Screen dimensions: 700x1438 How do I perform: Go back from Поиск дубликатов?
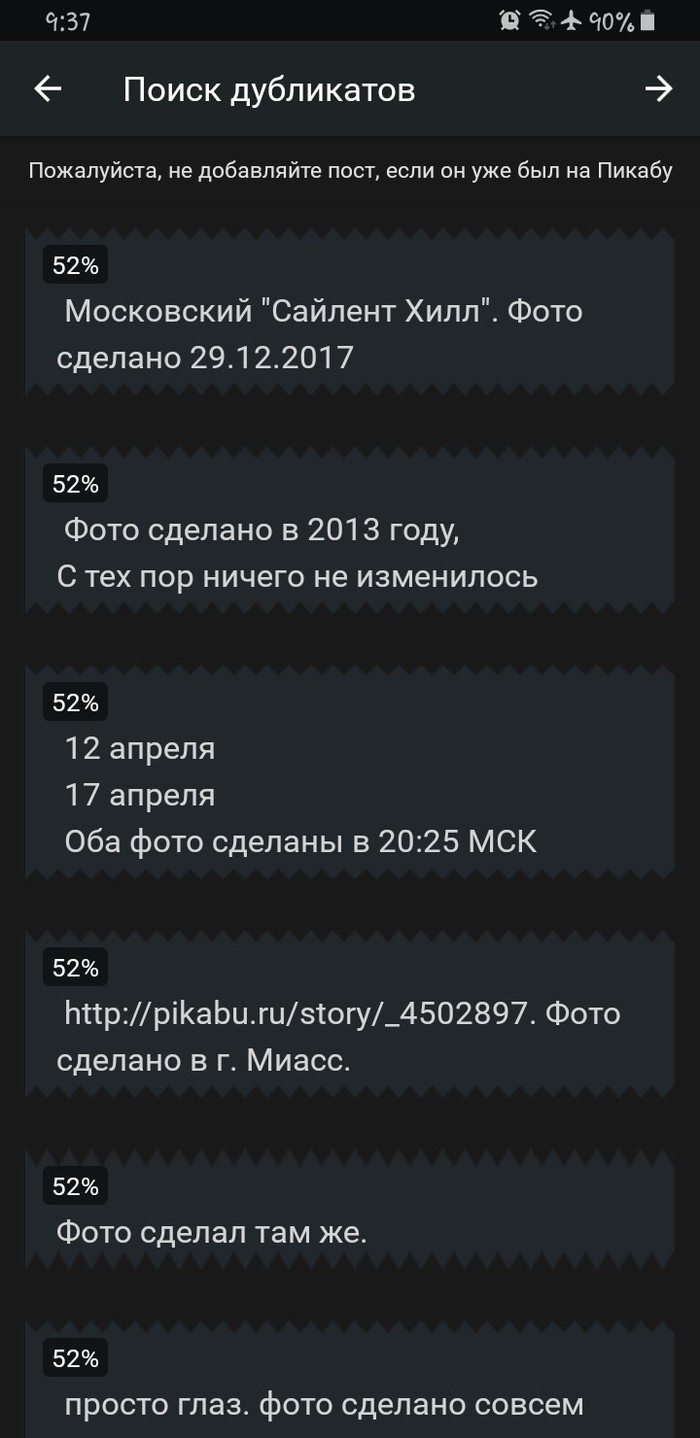[x=48, y=90]
